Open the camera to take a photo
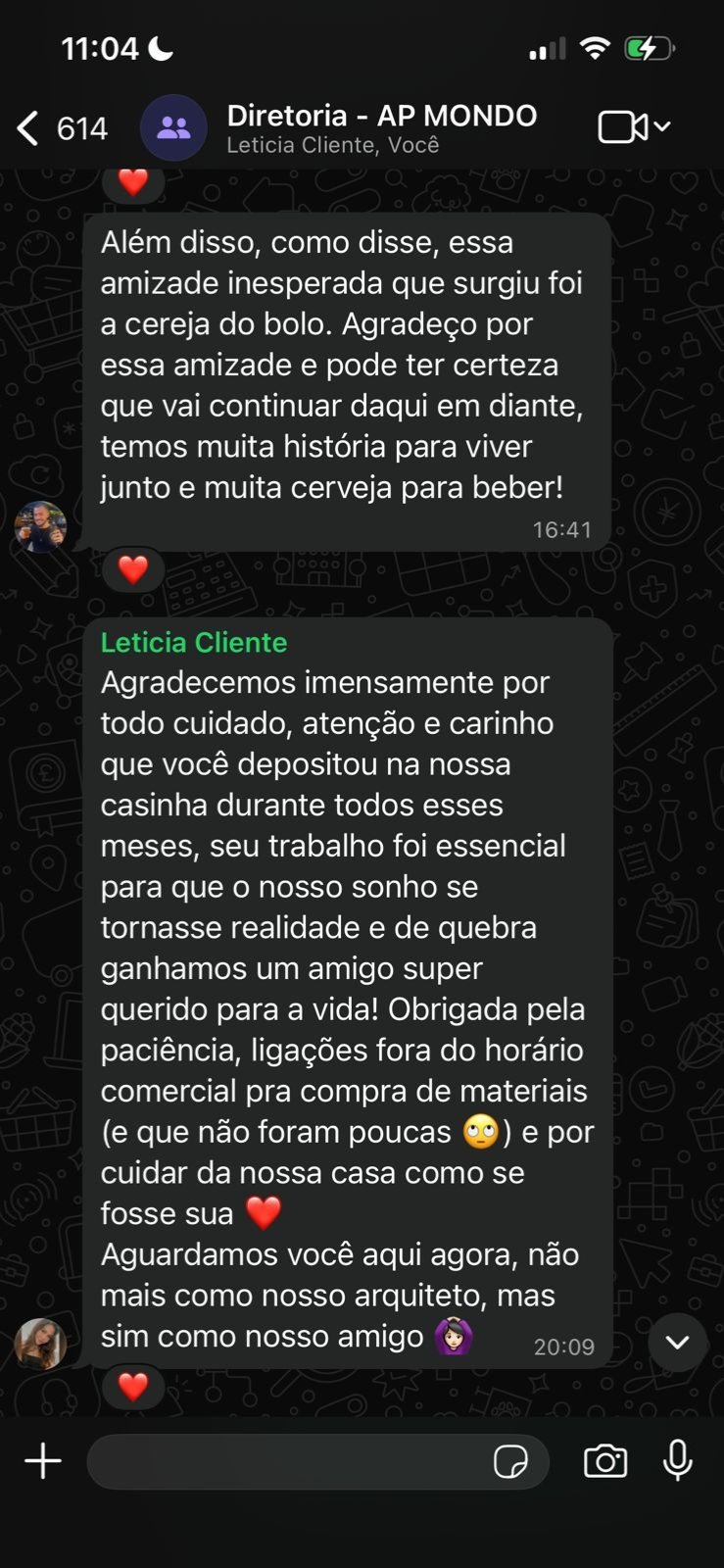The image size is (724, 1568). point(605,1461)
